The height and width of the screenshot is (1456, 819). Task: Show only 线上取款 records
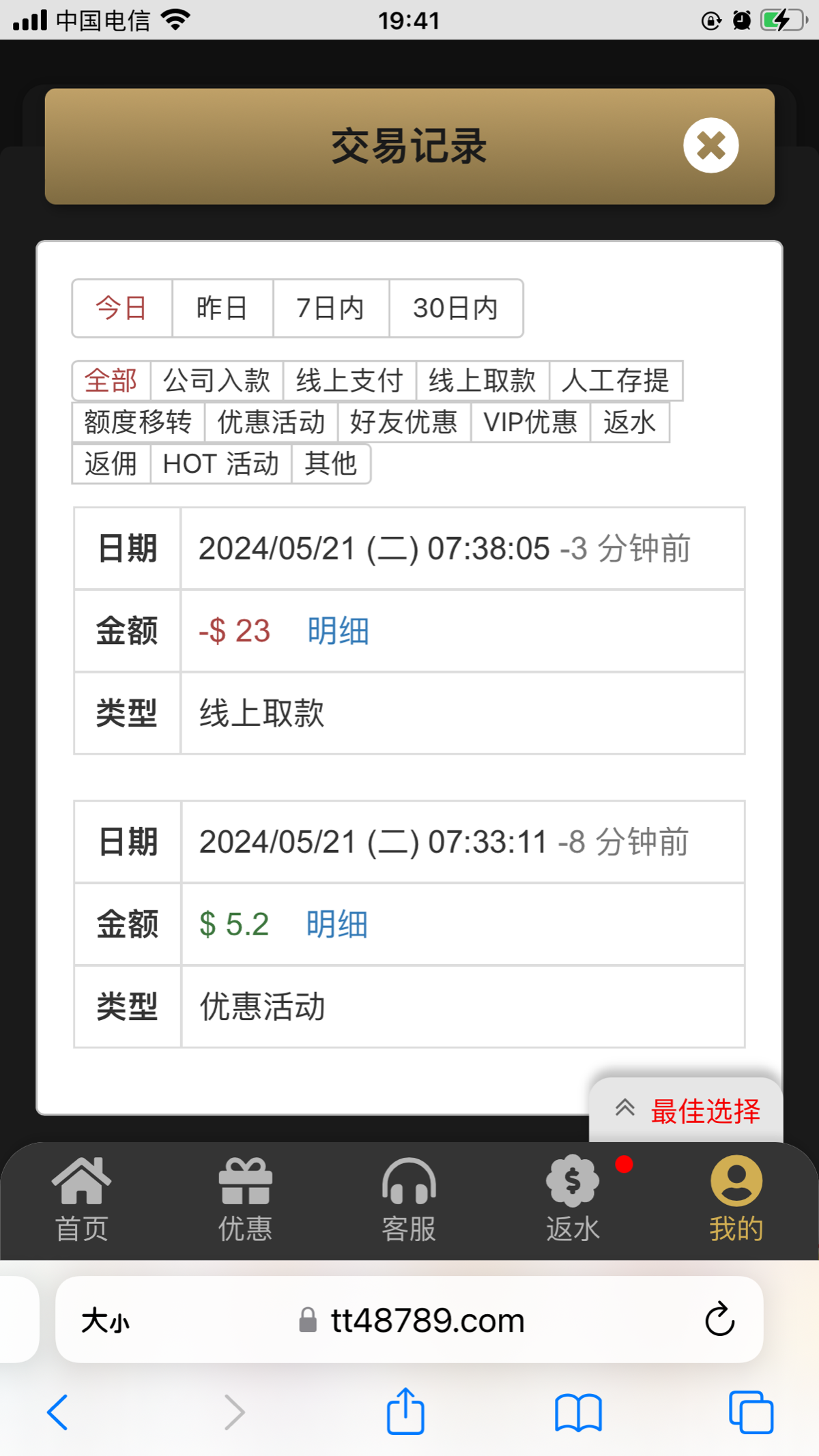482,381
